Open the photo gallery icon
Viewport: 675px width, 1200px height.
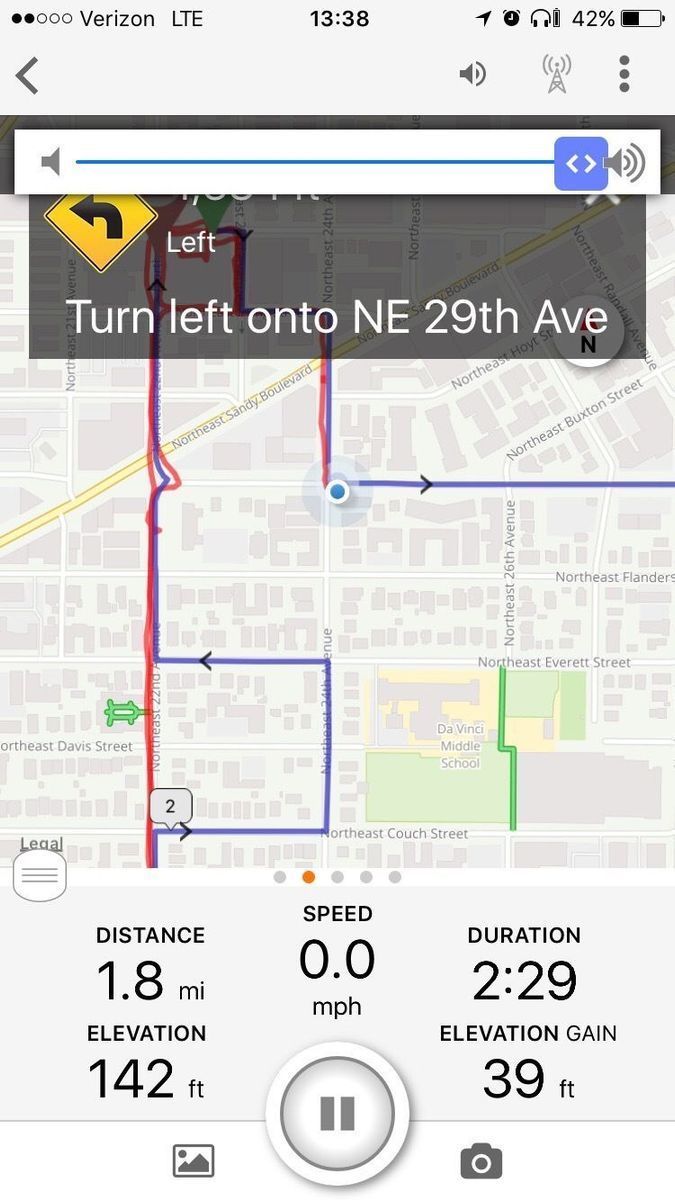(194, 1161)
